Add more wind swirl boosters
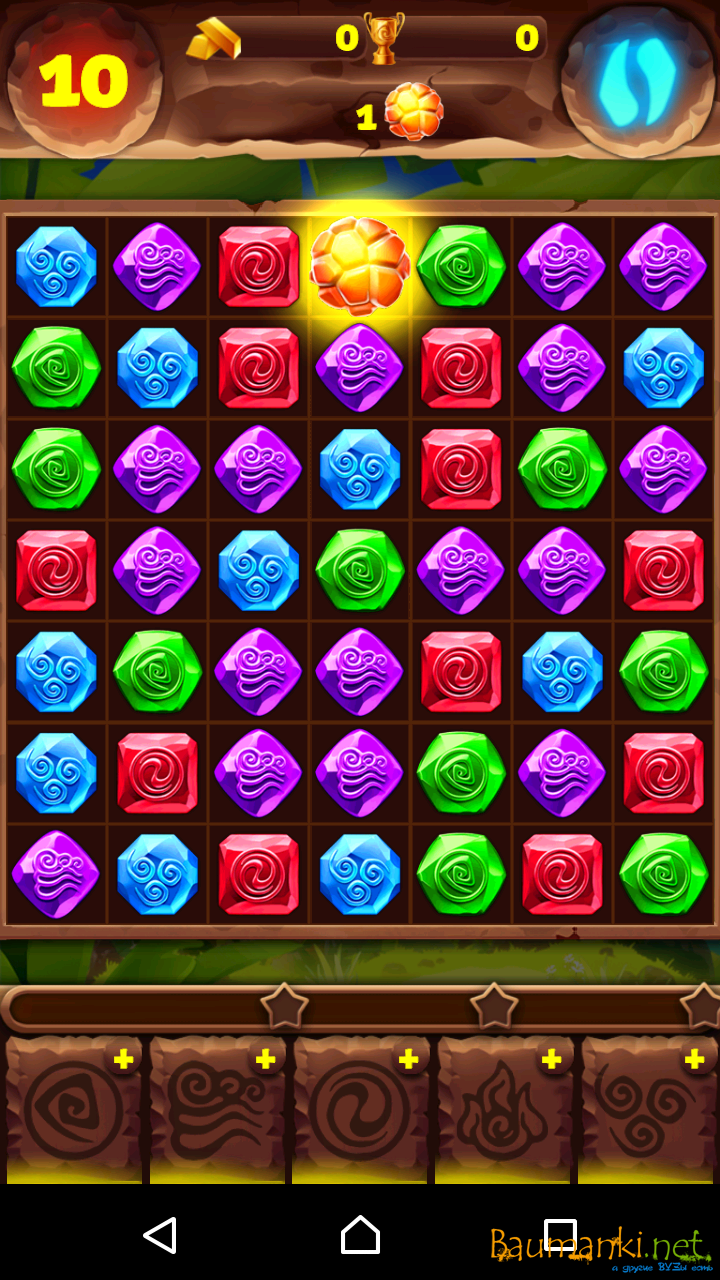 (265, 1060)
